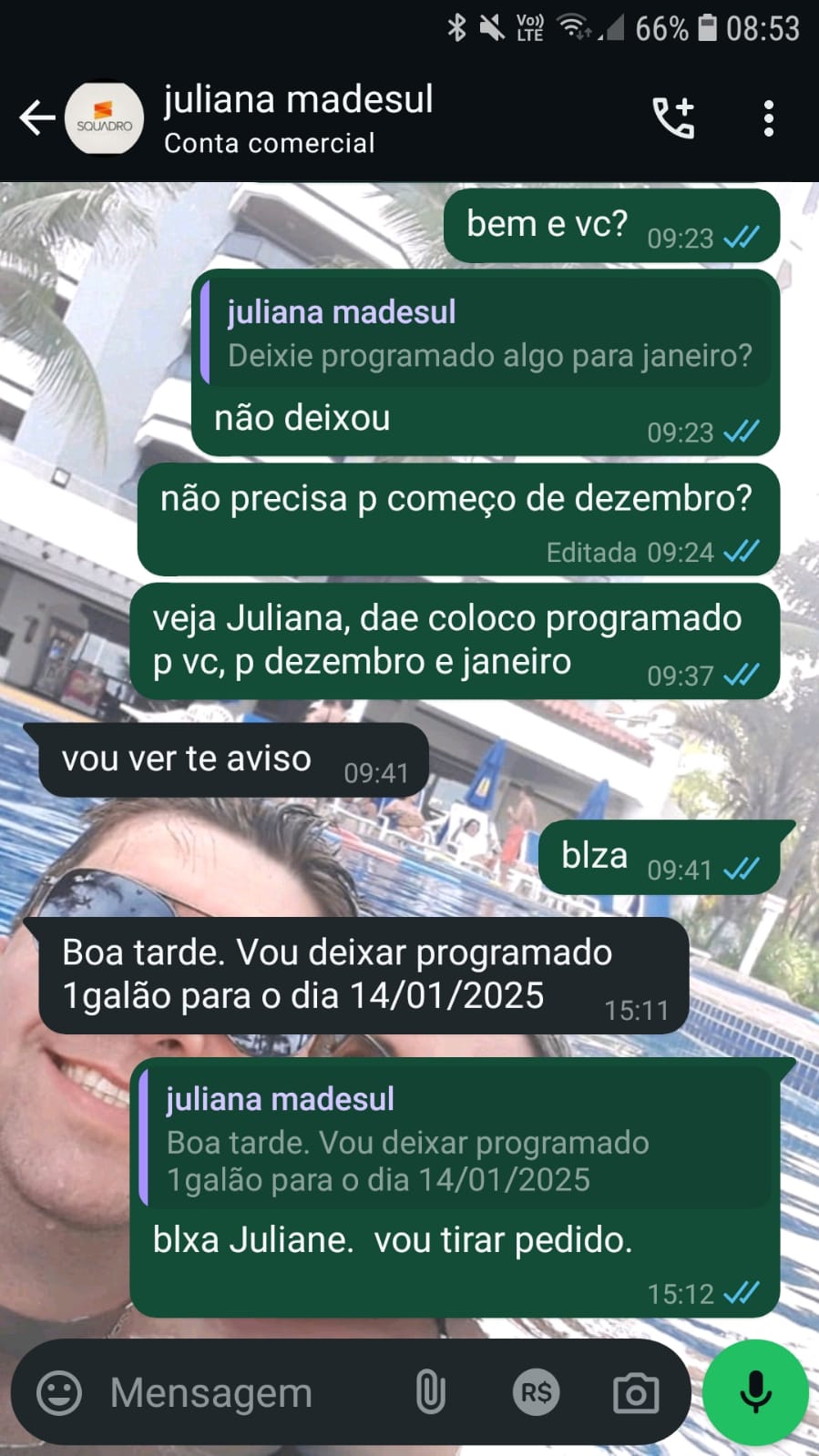Jump to quoted message 'Deixie programado algo para janeiro?'

[487, 334]
